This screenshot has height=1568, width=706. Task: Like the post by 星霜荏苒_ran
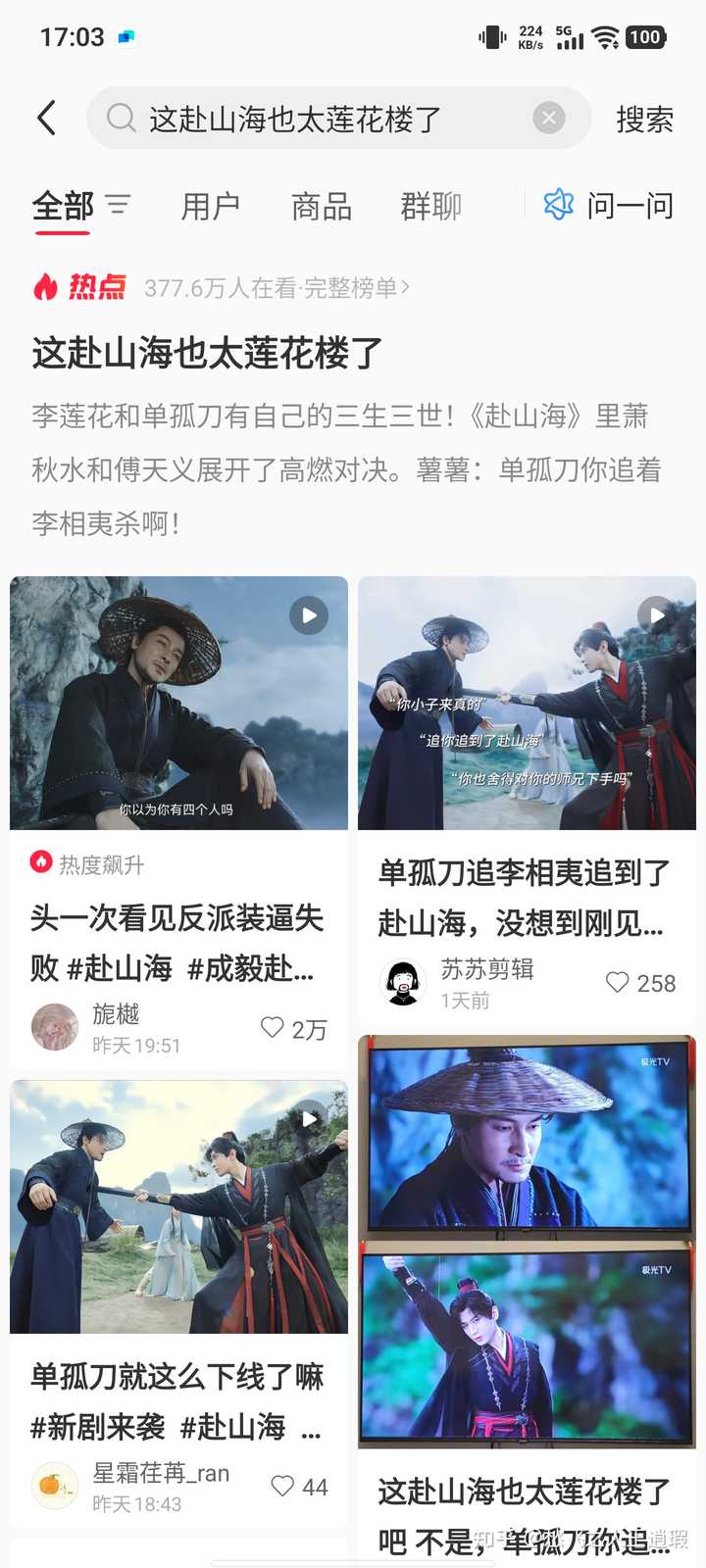(x=283, y=1487)
